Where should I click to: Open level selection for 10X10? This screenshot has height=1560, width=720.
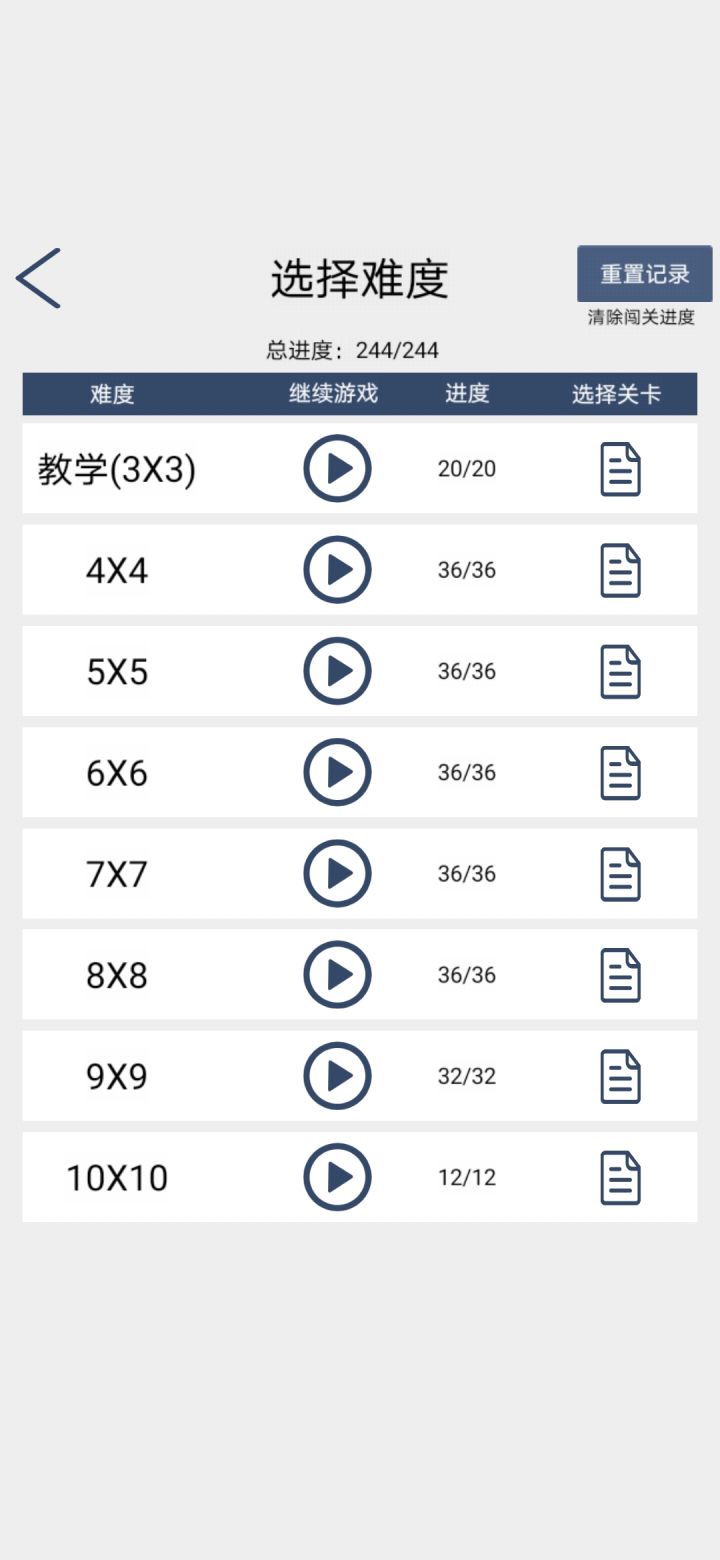620,1177
